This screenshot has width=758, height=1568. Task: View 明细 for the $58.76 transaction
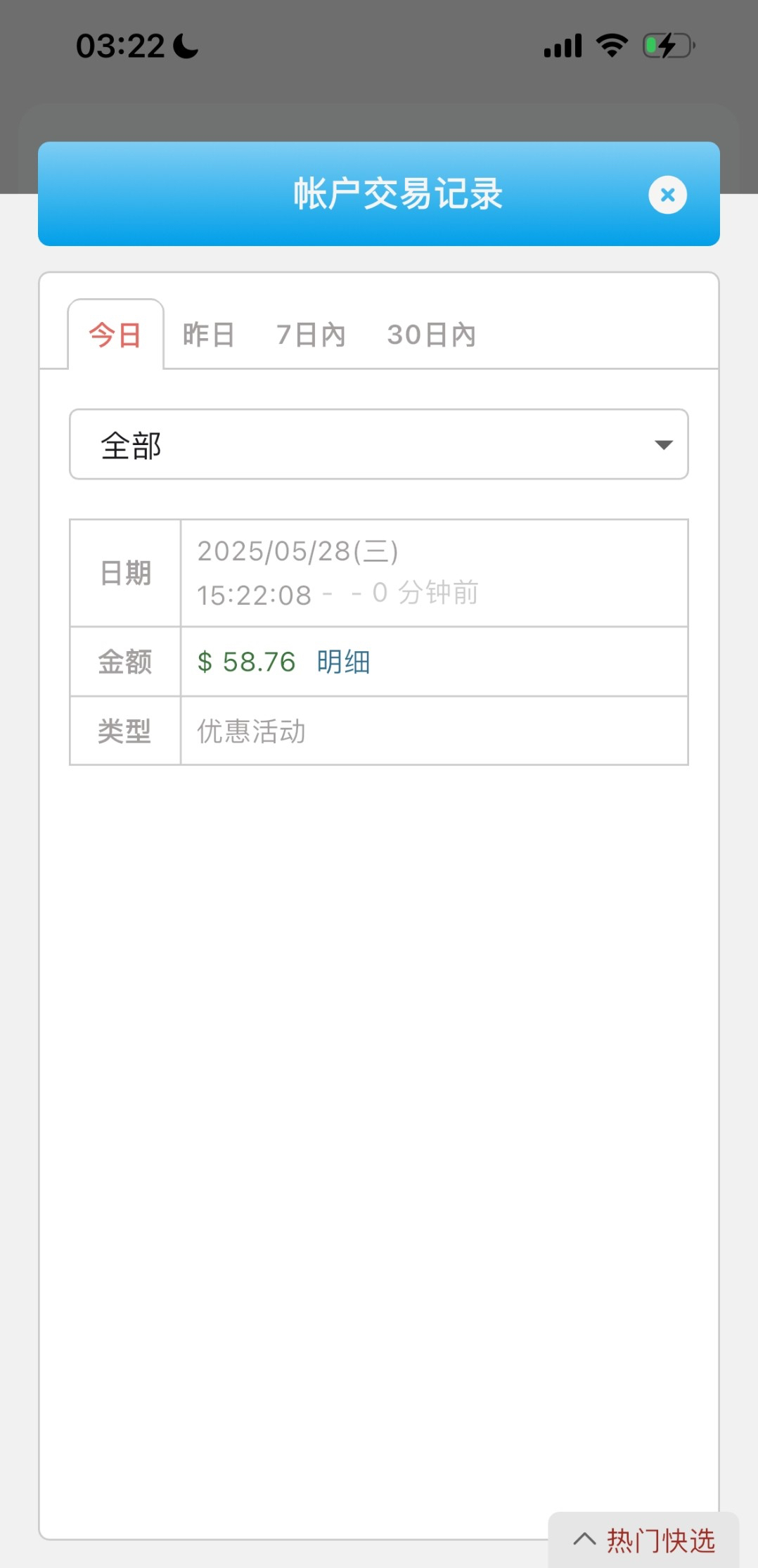tap(343, 662)
